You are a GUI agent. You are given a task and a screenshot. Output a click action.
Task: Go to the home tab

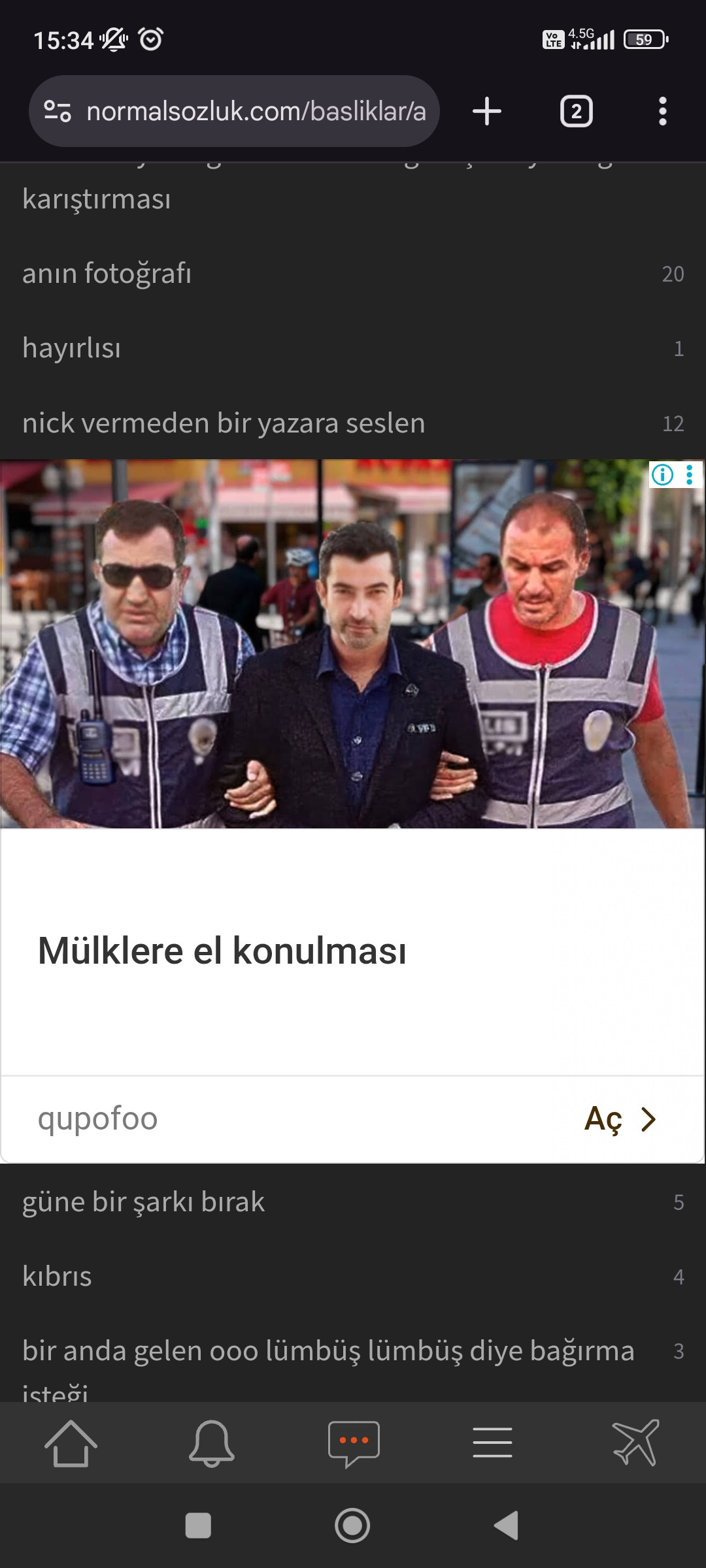coord(71,1443)
